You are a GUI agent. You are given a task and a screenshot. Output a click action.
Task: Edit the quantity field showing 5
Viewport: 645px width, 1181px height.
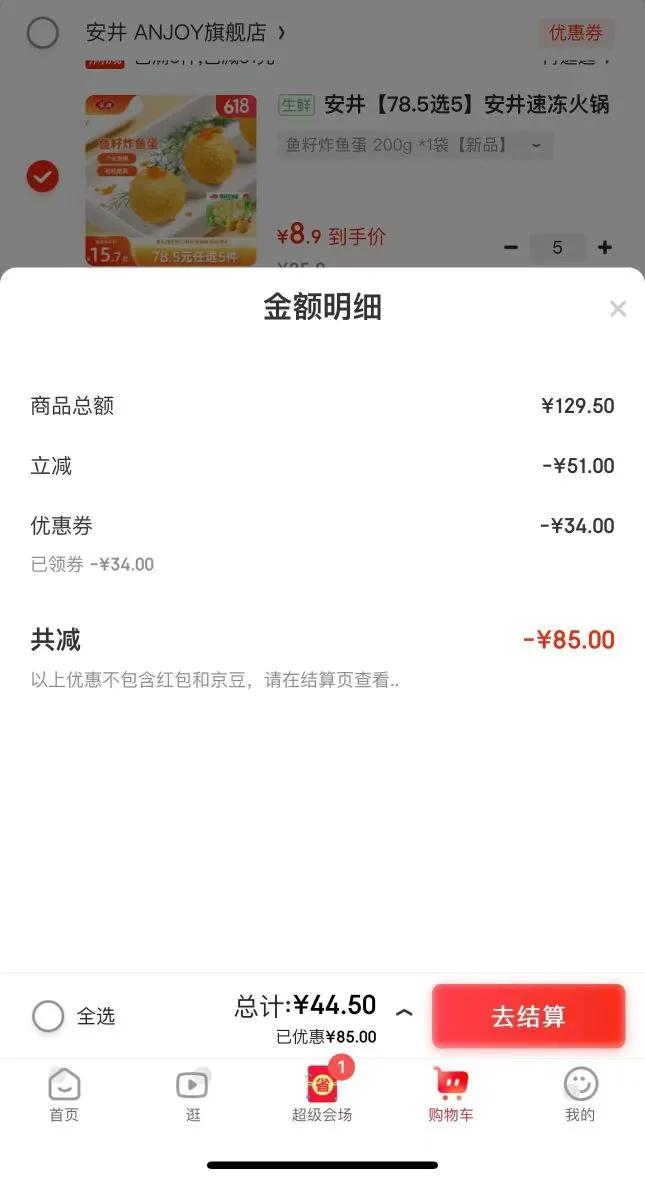[557, 247]
